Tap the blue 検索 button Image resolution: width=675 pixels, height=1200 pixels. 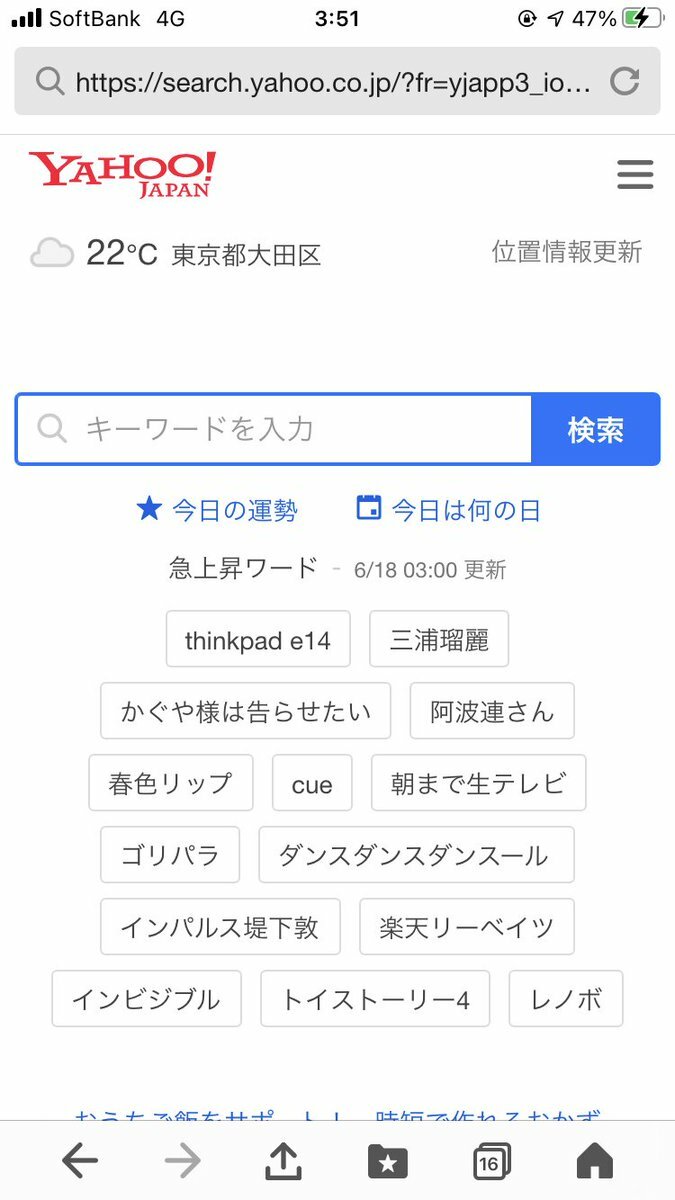tap(596, 429)
